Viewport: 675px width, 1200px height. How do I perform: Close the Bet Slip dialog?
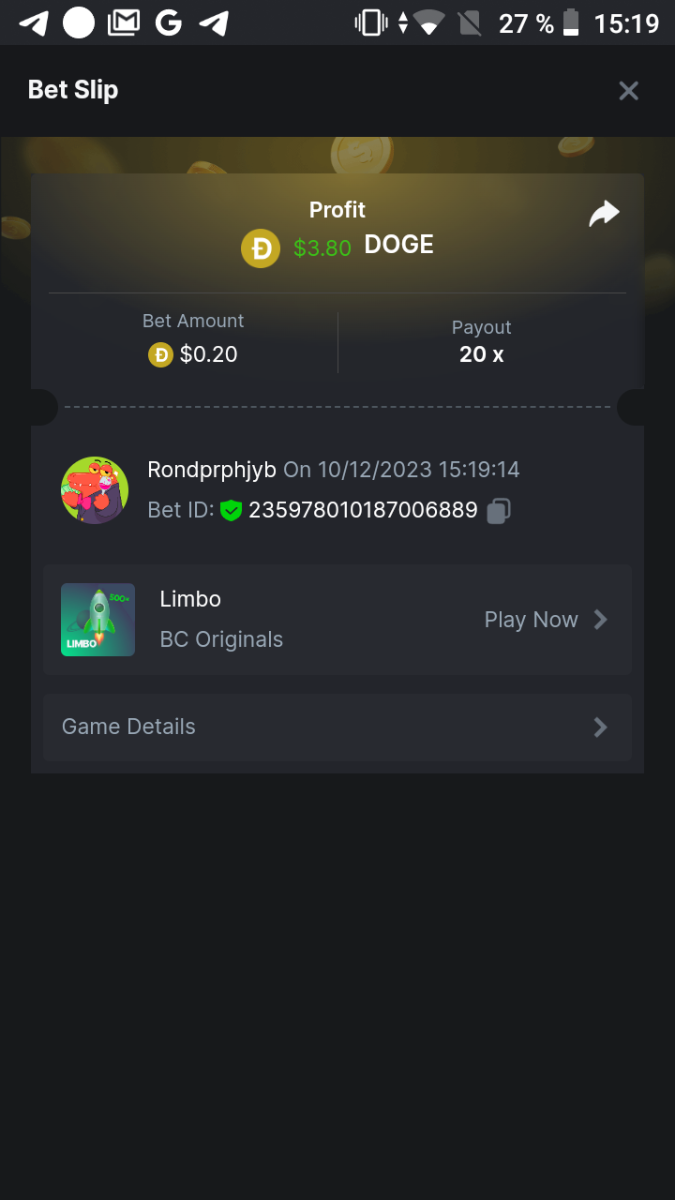(628, 91)
